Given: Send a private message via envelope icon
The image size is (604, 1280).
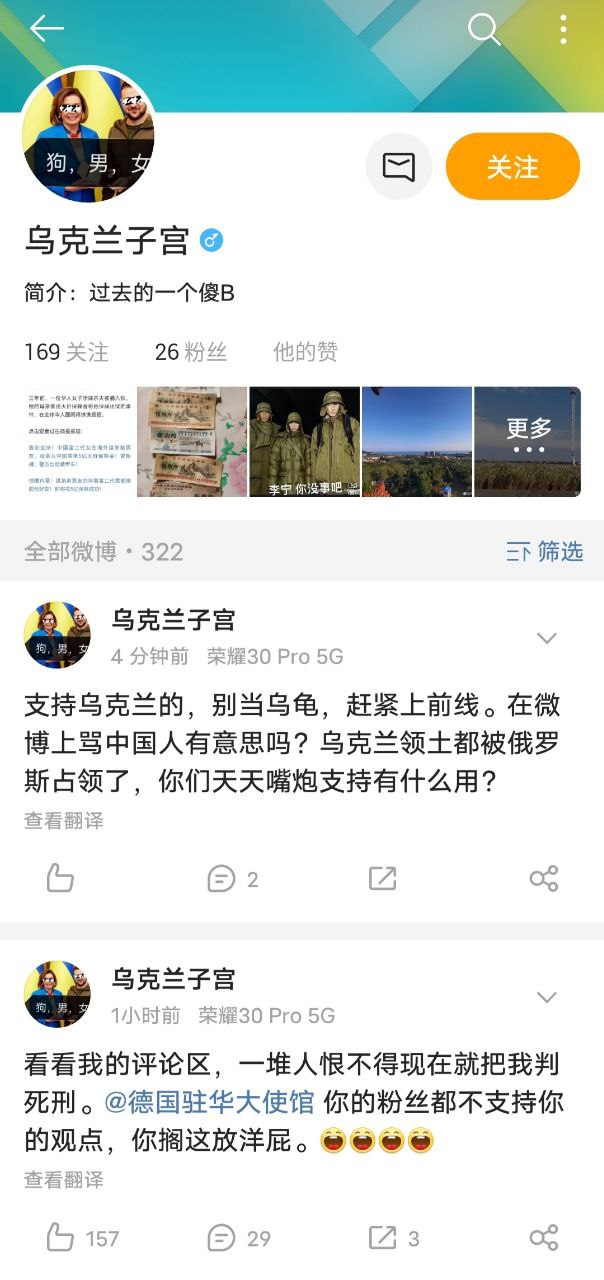Looking at the screenshot, I should pos(398,166).
